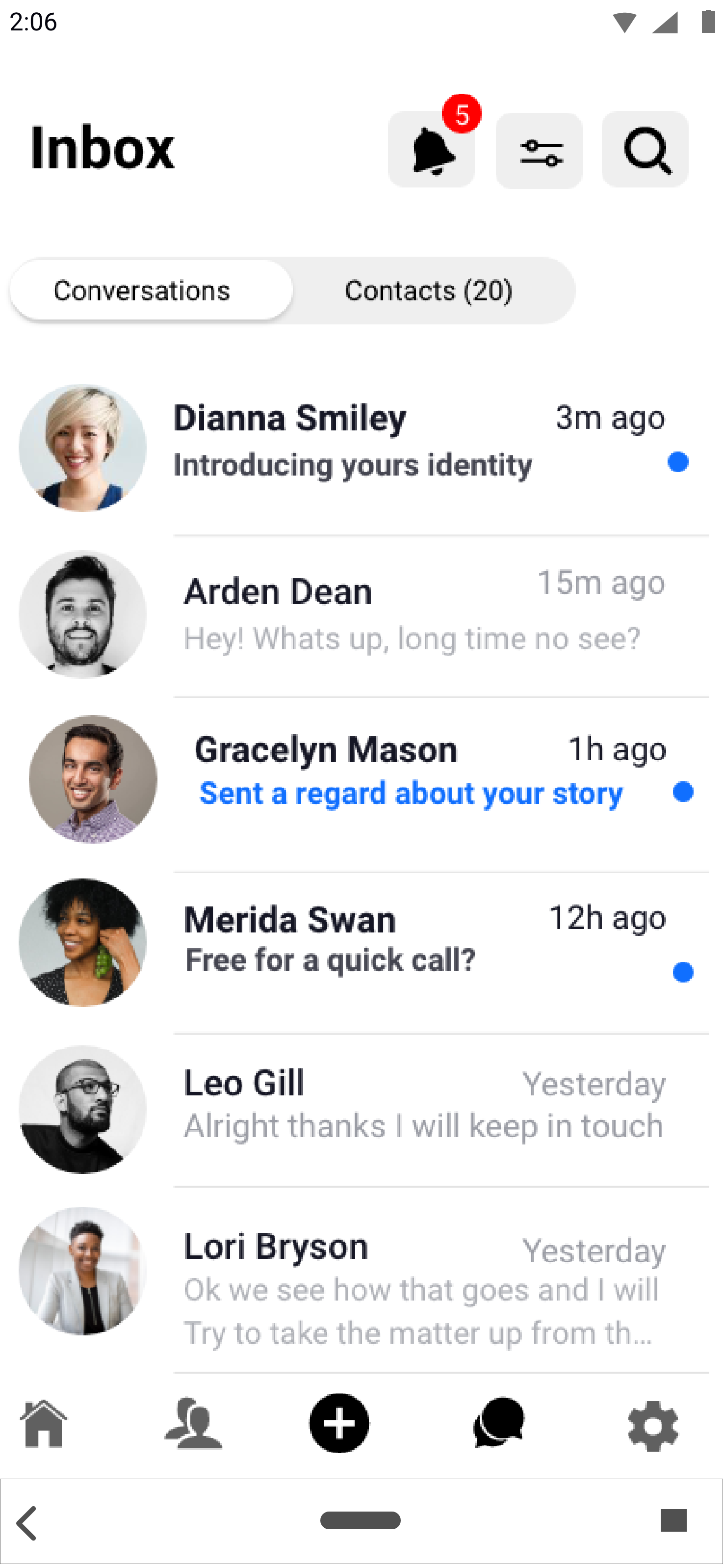The image size is (724, 1568).
Task: Open the filter settings icon
Action: click(x=539, y=151)
